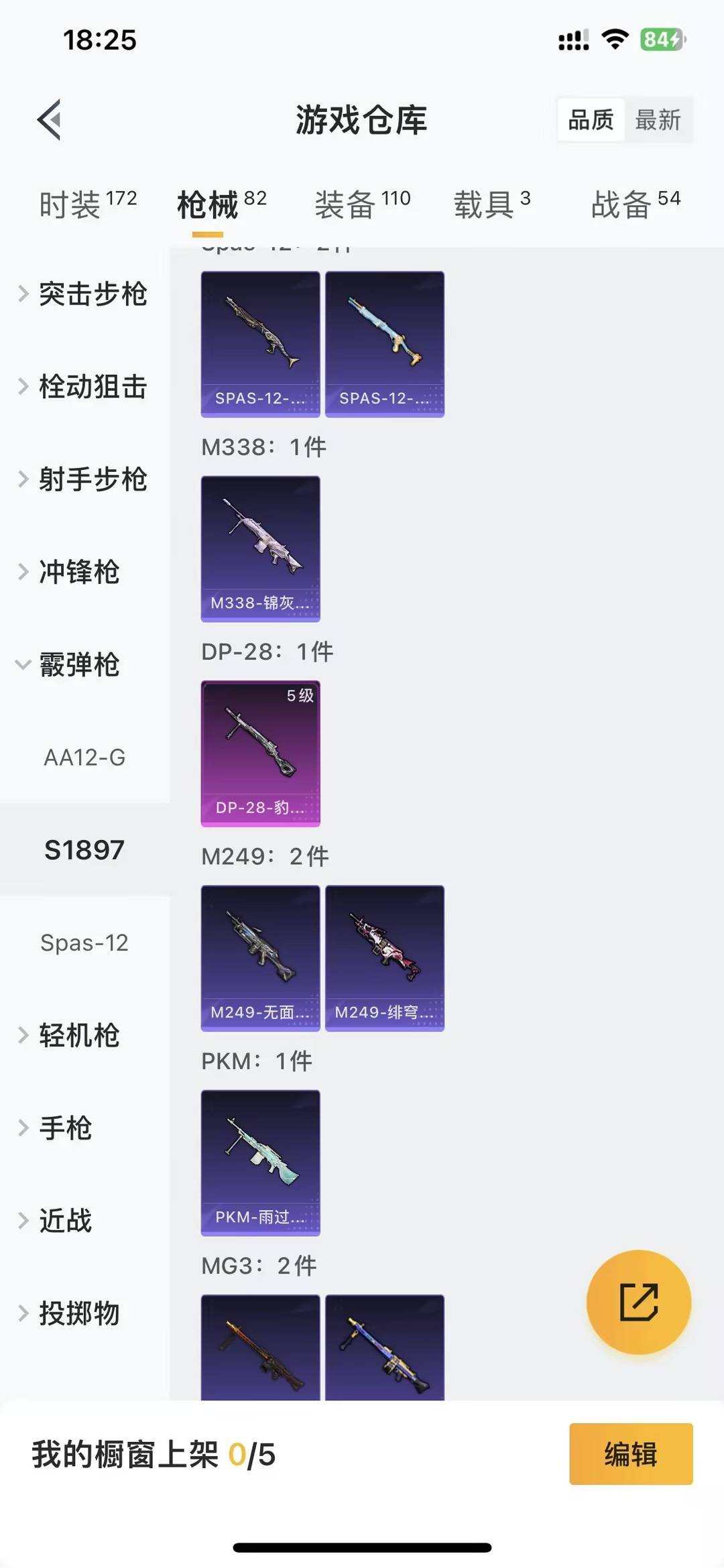Select the 品质 sort option
The width and height of the screenshot is (724, 1568).
[589, 120]
